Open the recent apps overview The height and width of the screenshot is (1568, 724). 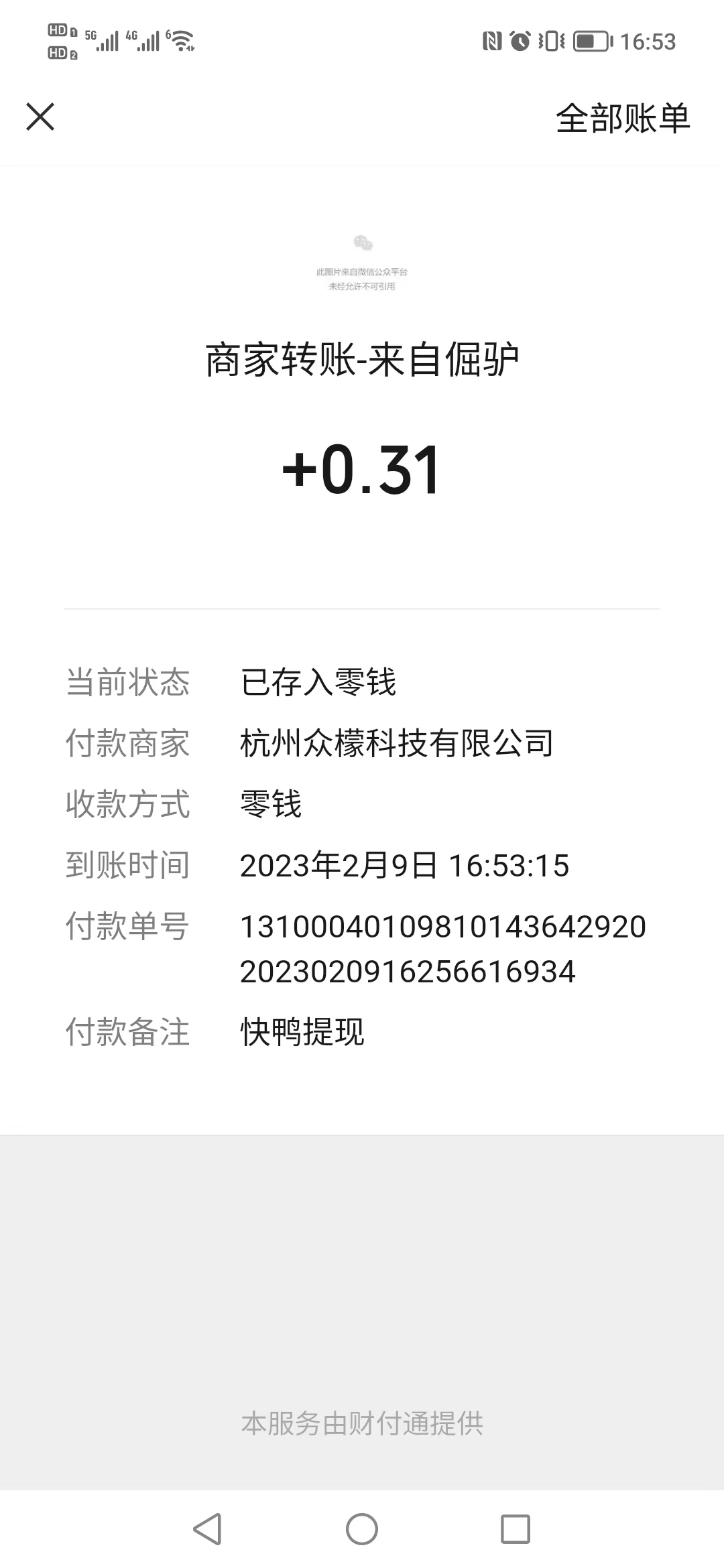(x=516, y=1529)
